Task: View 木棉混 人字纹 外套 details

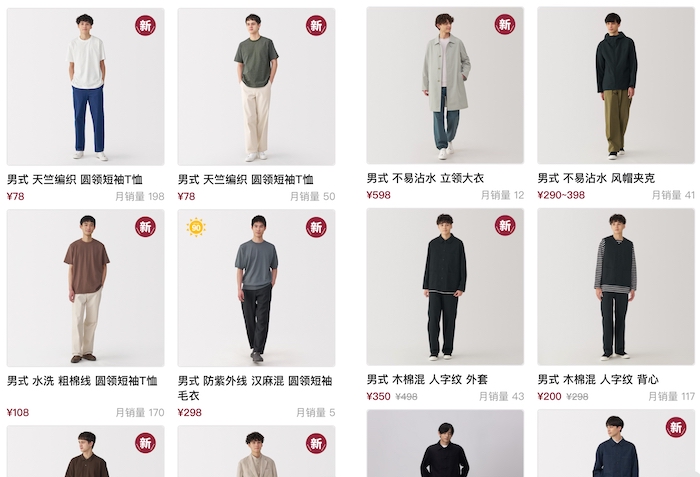Action: click(x=445, y=287)
